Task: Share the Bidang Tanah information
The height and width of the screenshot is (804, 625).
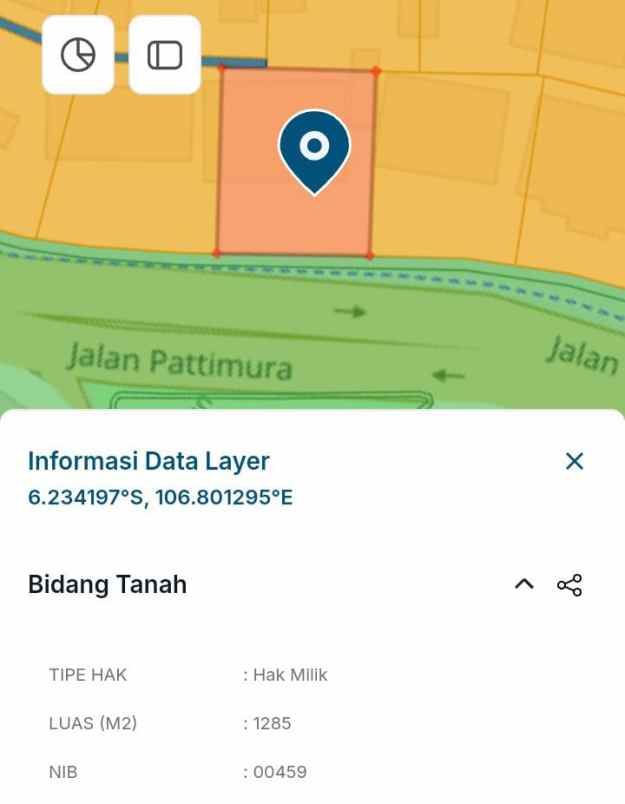Action: tap(569, 585)
